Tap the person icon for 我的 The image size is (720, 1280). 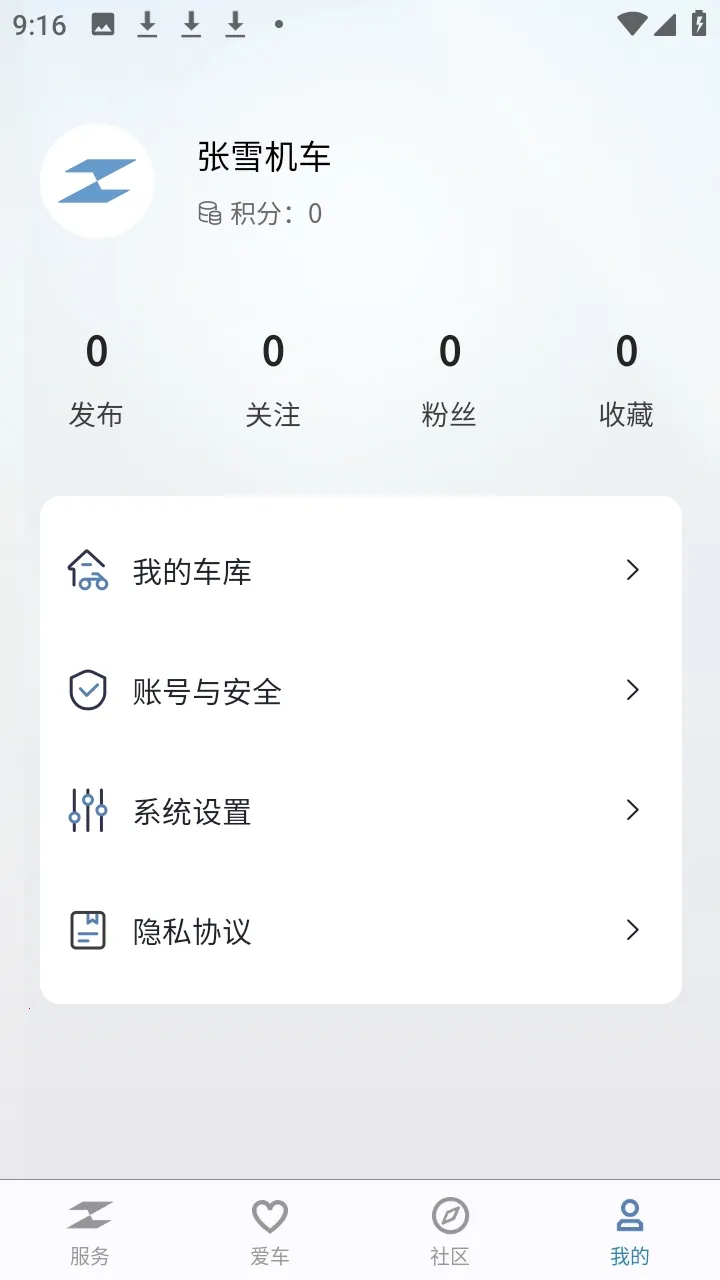pos(630,1216)
